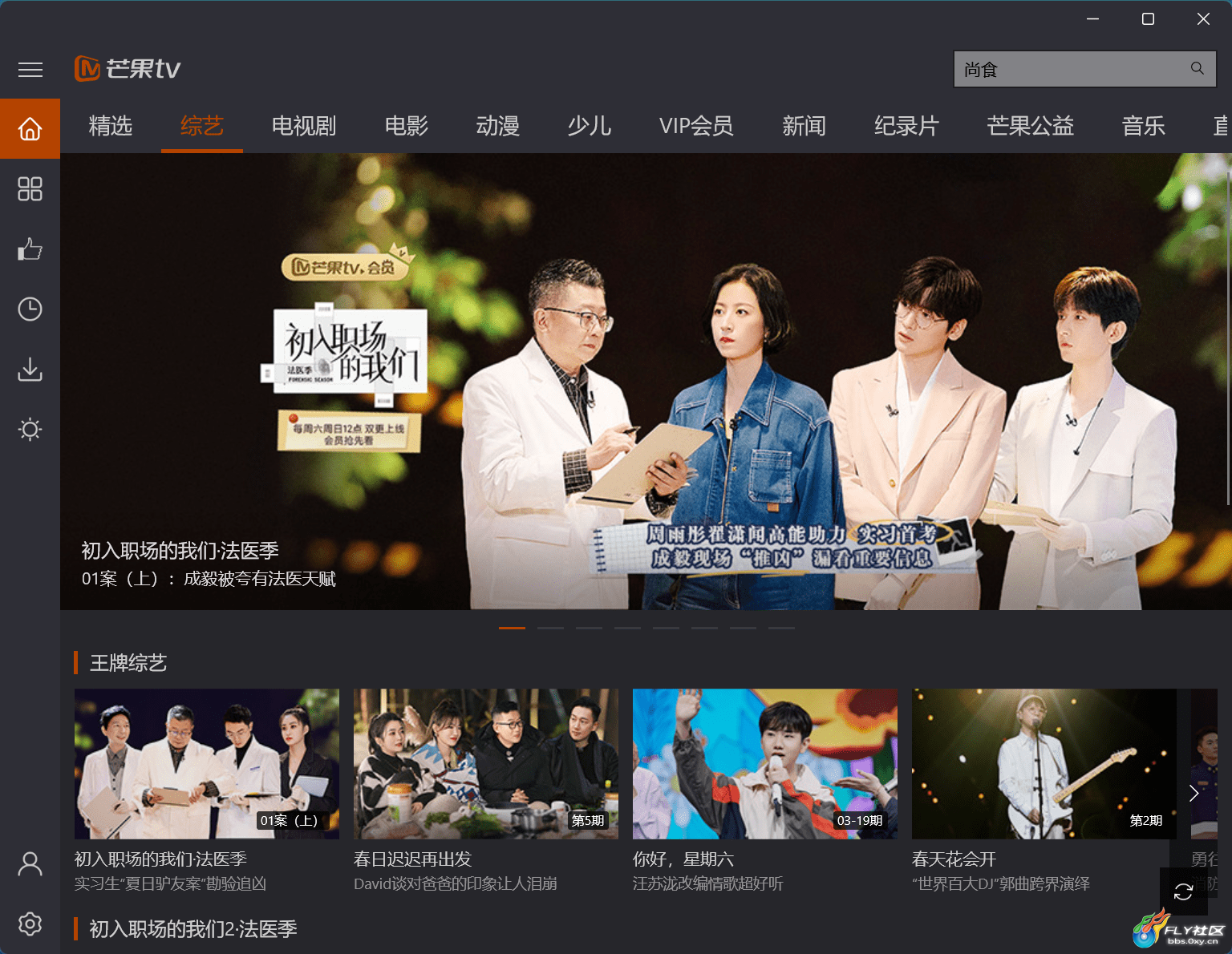Open the 纪录片 tab

pos(906,126)
